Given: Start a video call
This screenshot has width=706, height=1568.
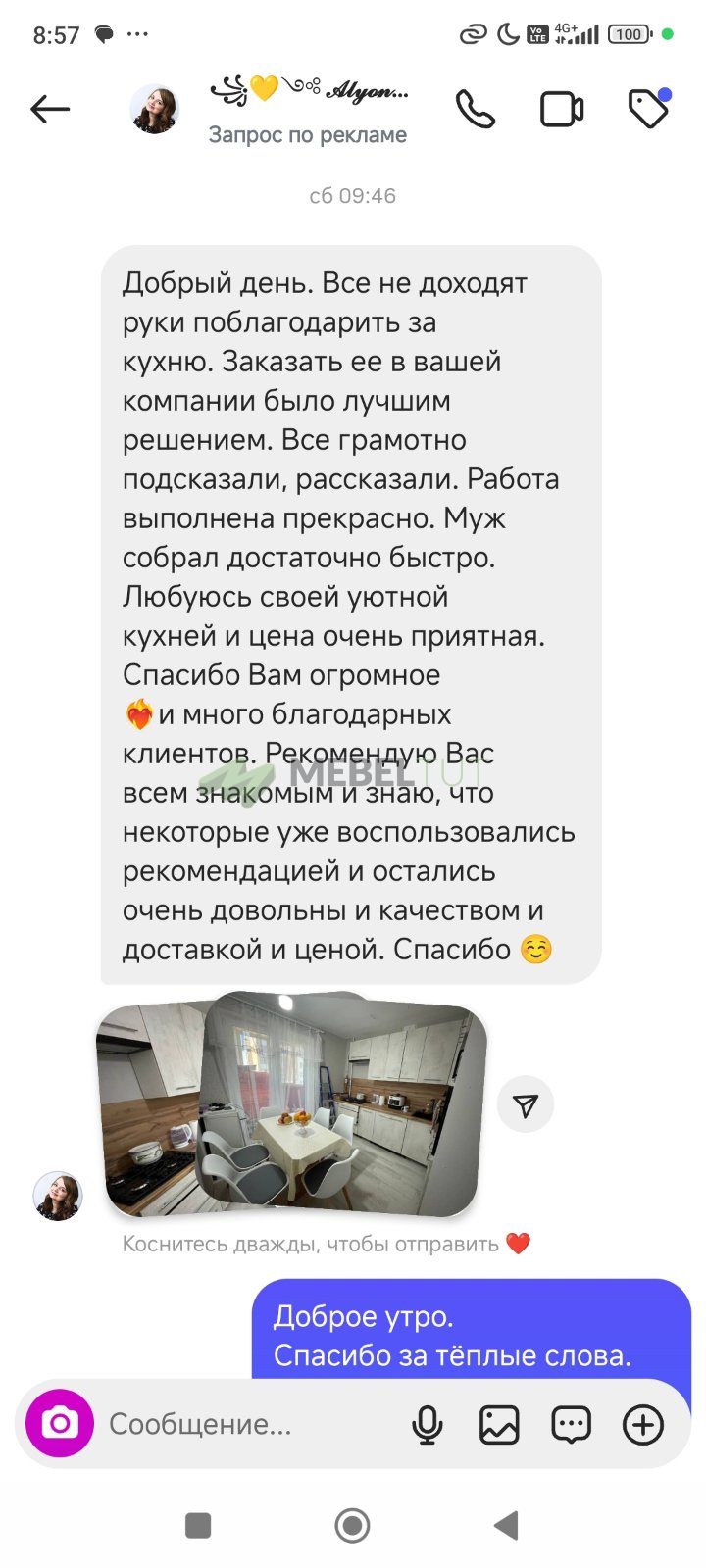Looking at the screenshot, I should [562, 109].
